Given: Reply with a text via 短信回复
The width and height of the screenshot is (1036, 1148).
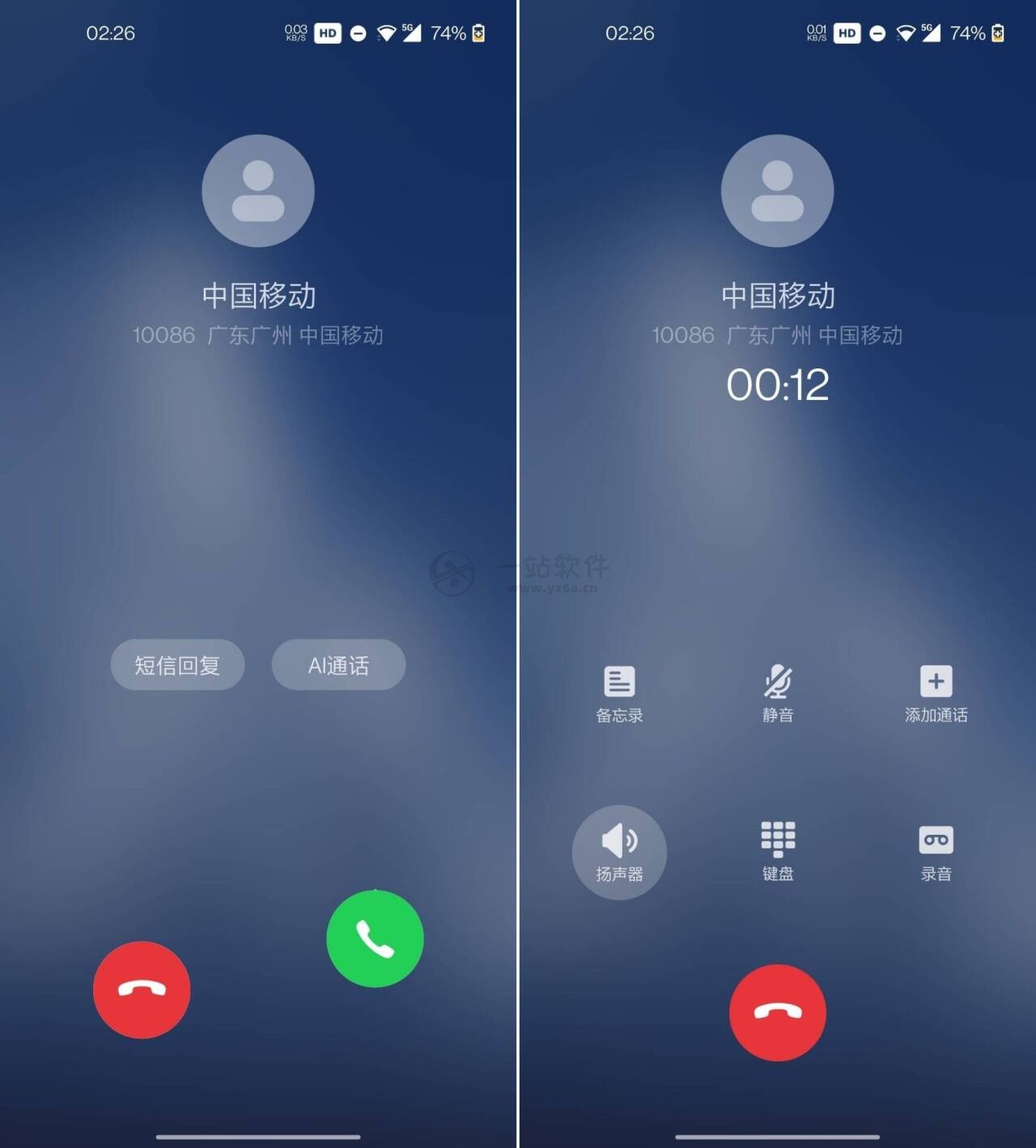Looking at the screenshot, I should click(x=177, y=665).
